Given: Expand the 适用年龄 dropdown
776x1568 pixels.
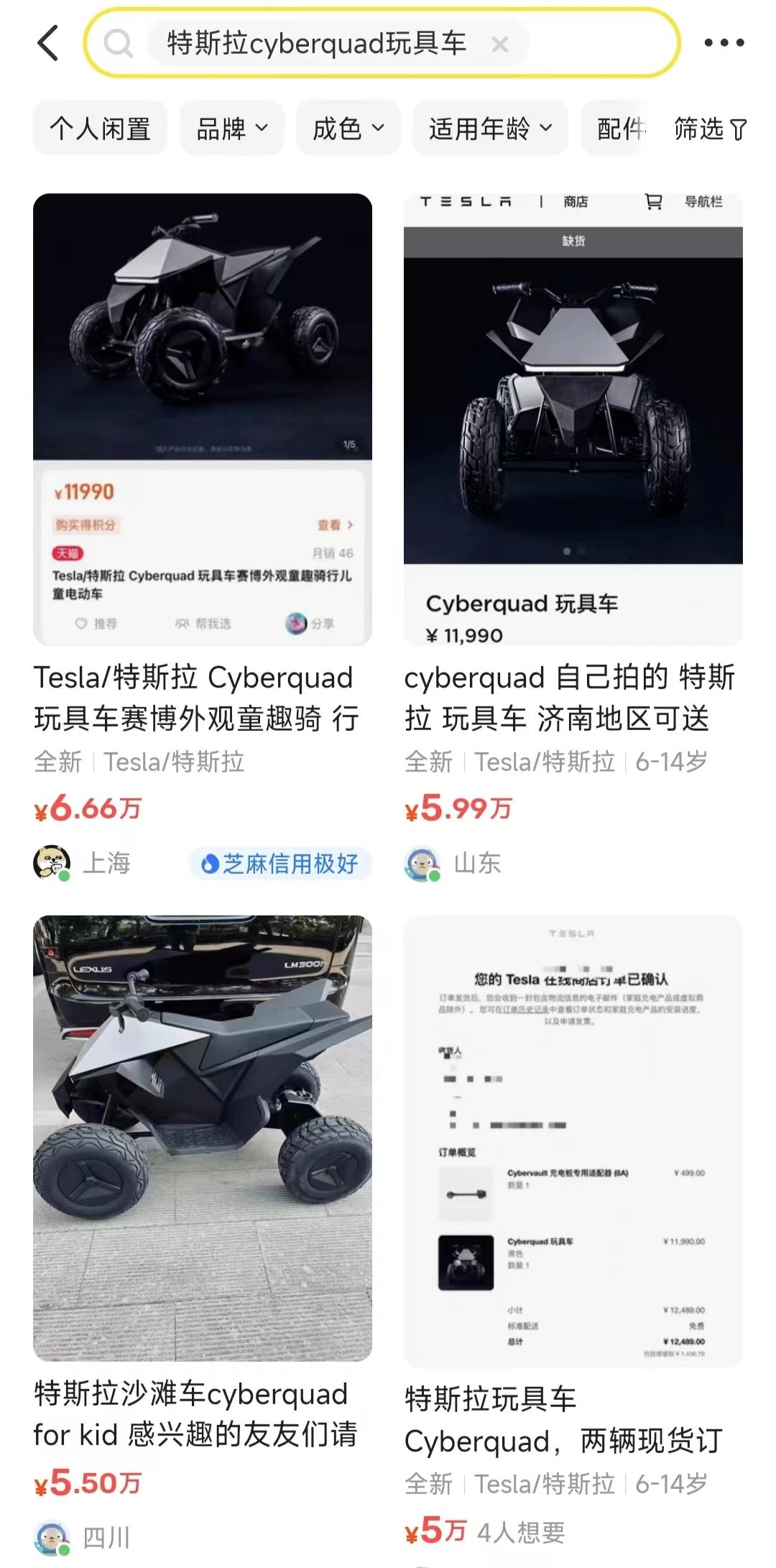Looking at the screenshot, I should (x=490, y=129).
